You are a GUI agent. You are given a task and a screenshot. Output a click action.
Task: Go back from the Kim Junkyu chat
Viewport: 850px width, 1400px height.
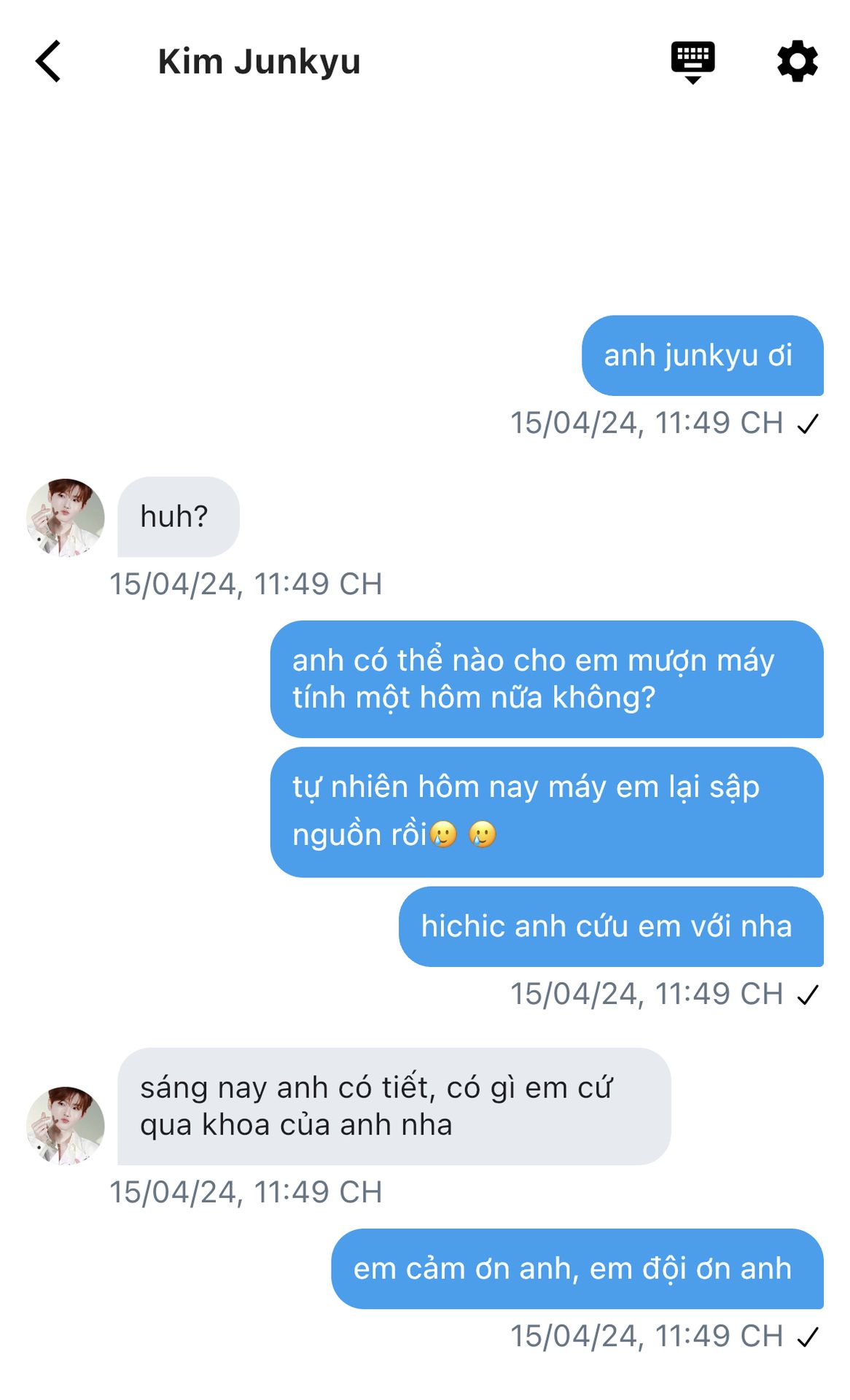pyautogui.click(x=49, y=61)
